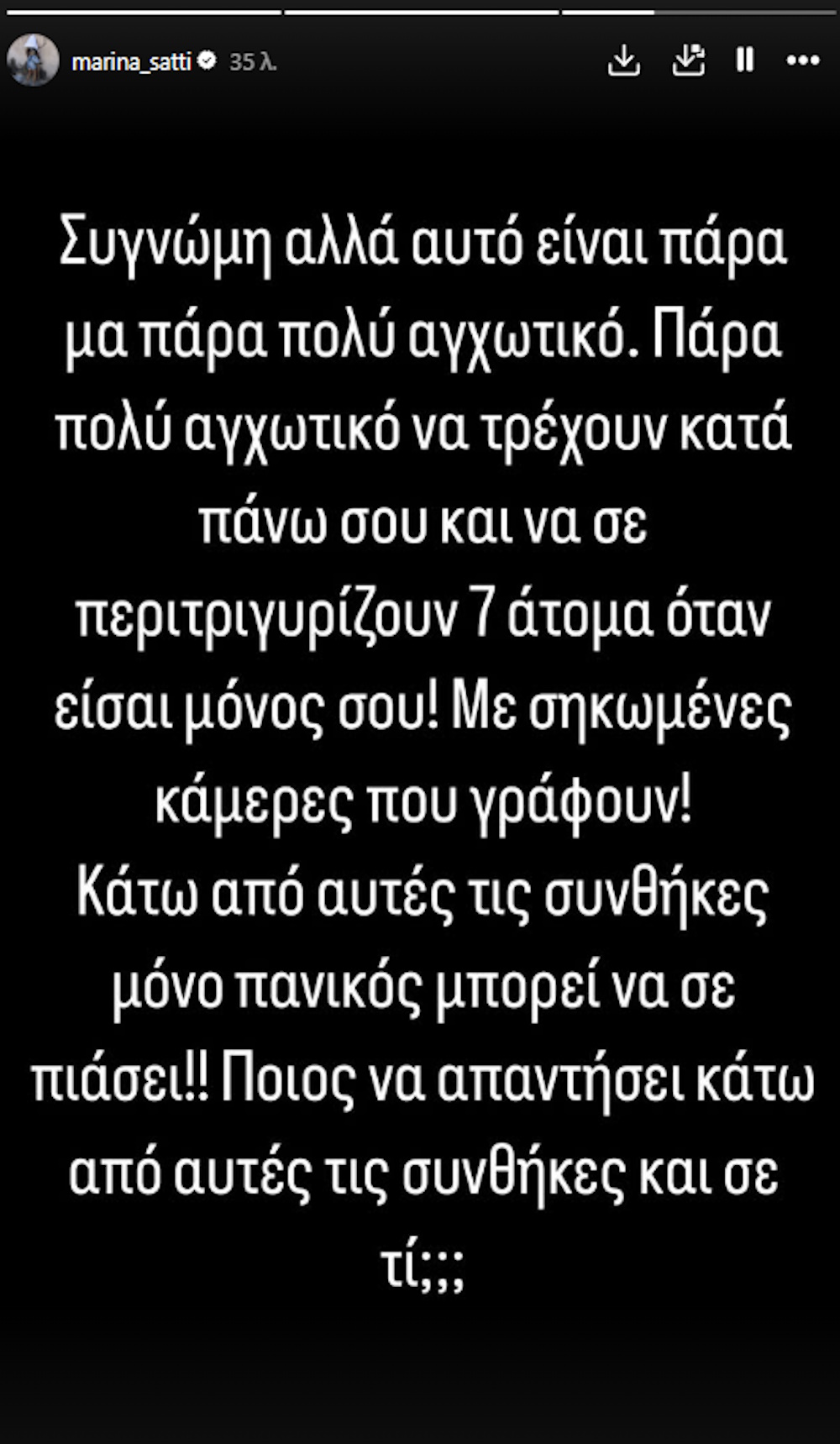Image resolution: width=840 pixels, height=1444 pixels.
Task: Open marina_satti's profile picture
Action: point(33,60)
